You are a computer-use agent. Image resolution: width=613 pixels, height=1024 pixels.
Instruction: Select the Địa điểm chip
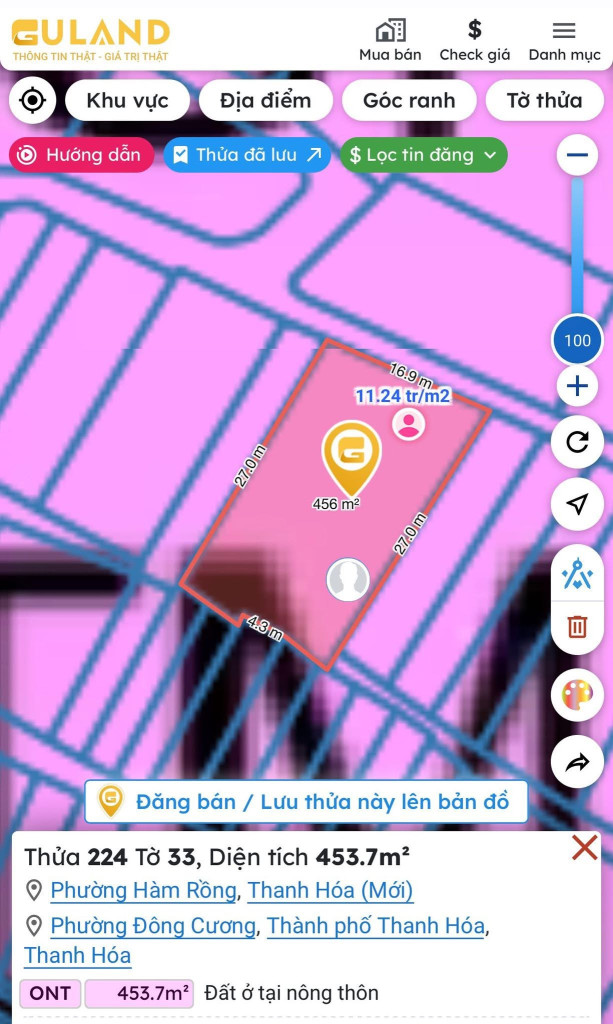point(265,100)
